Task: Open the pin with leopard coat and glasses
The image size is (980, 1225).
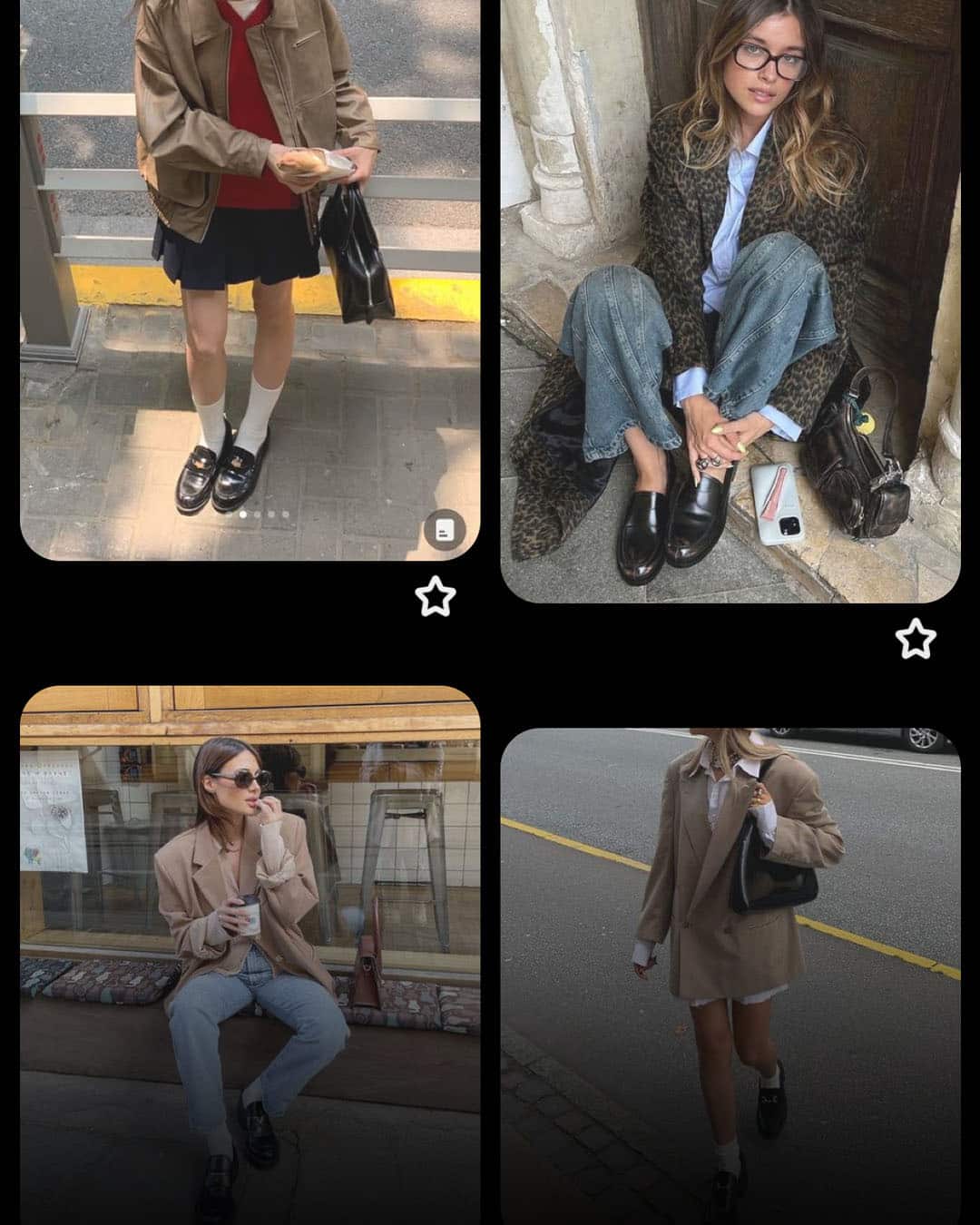Action: (730, 299)
